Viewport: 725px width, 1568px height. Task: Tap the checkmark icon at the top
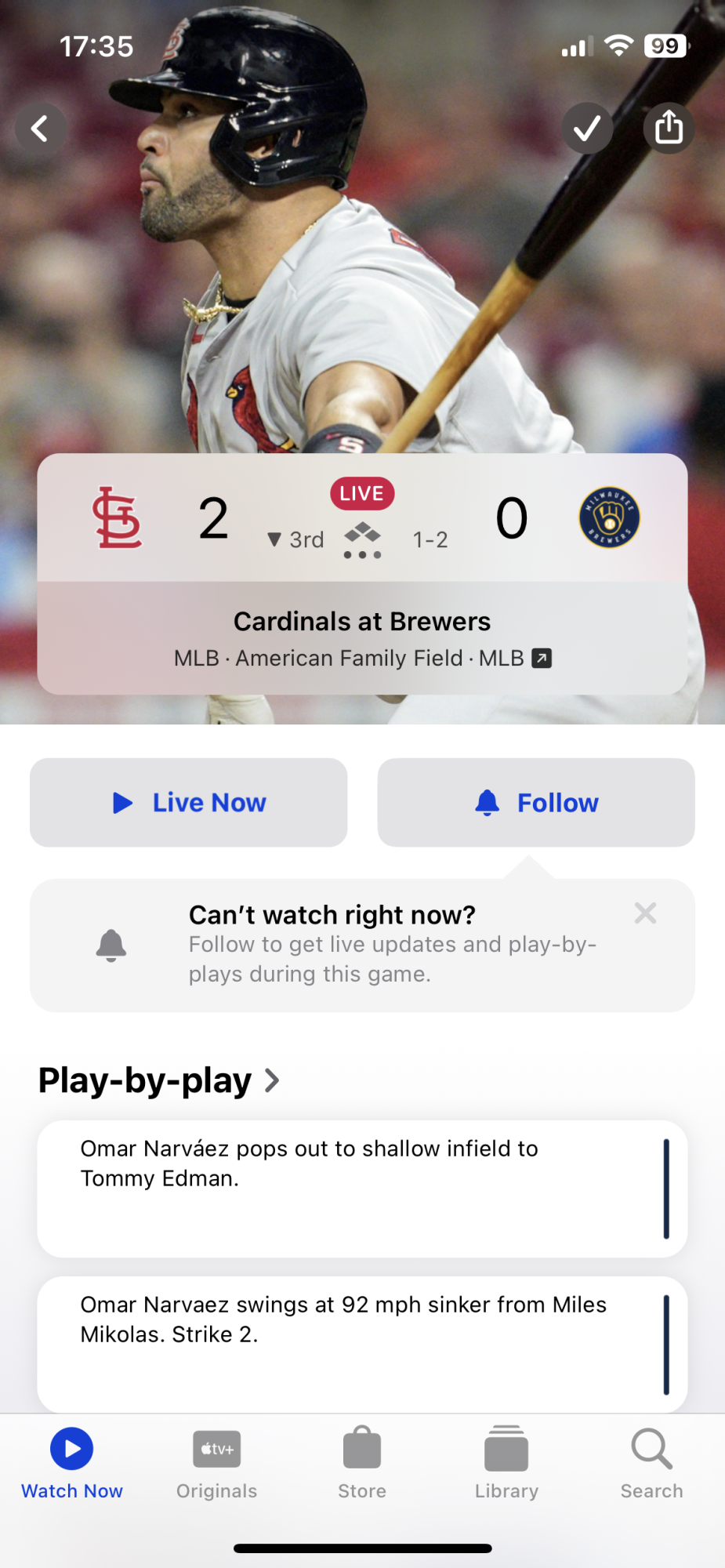[587, 129]
